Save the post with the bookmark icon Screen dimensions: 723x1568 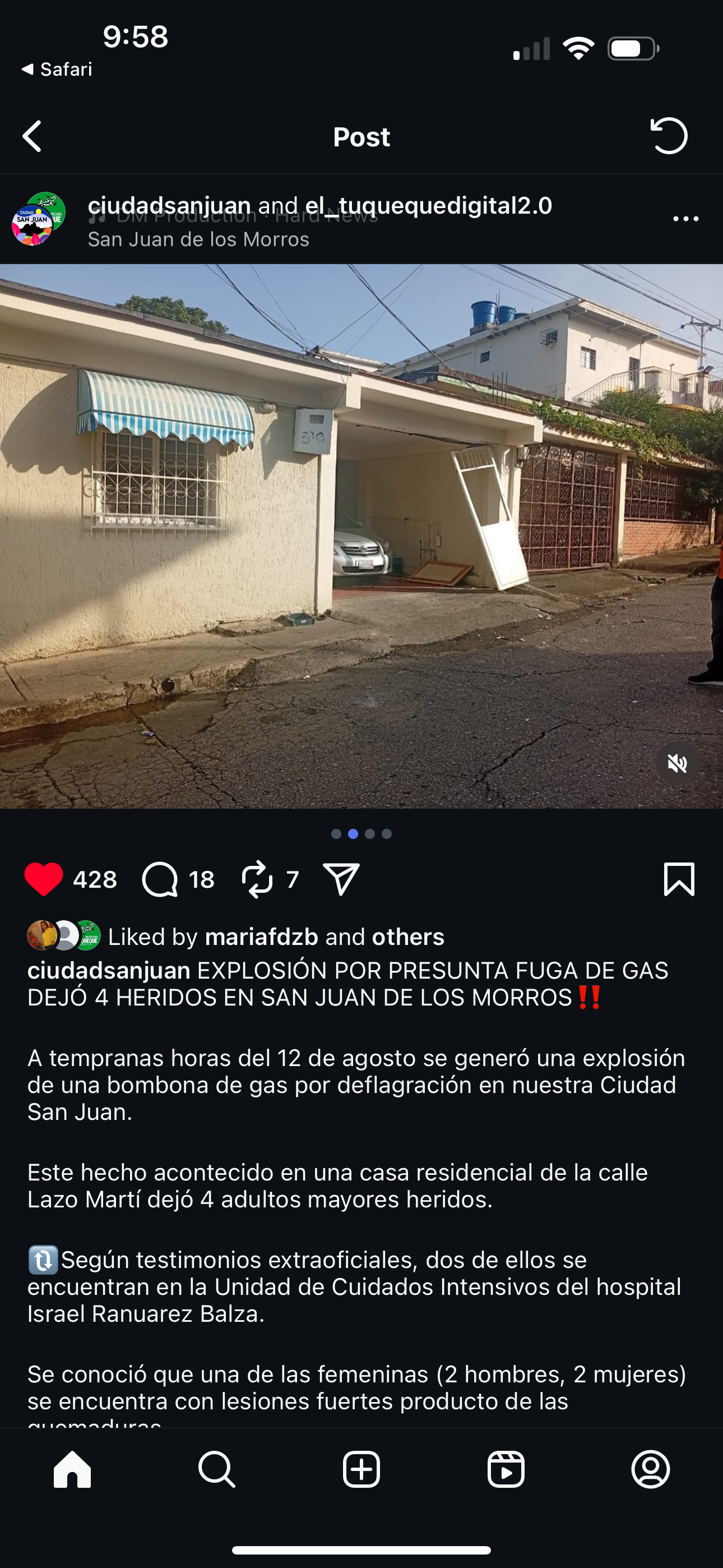tap(679, 879)
